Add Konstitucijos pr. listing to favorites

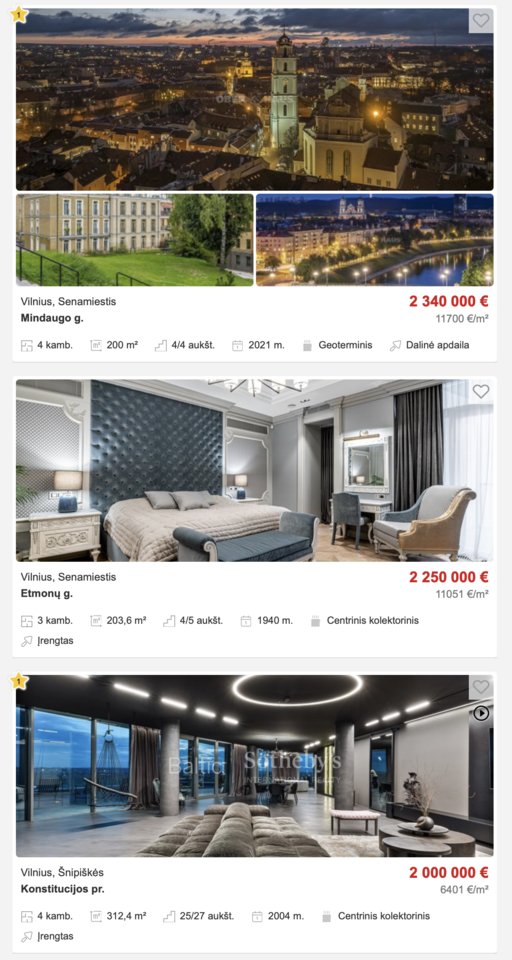481,687
